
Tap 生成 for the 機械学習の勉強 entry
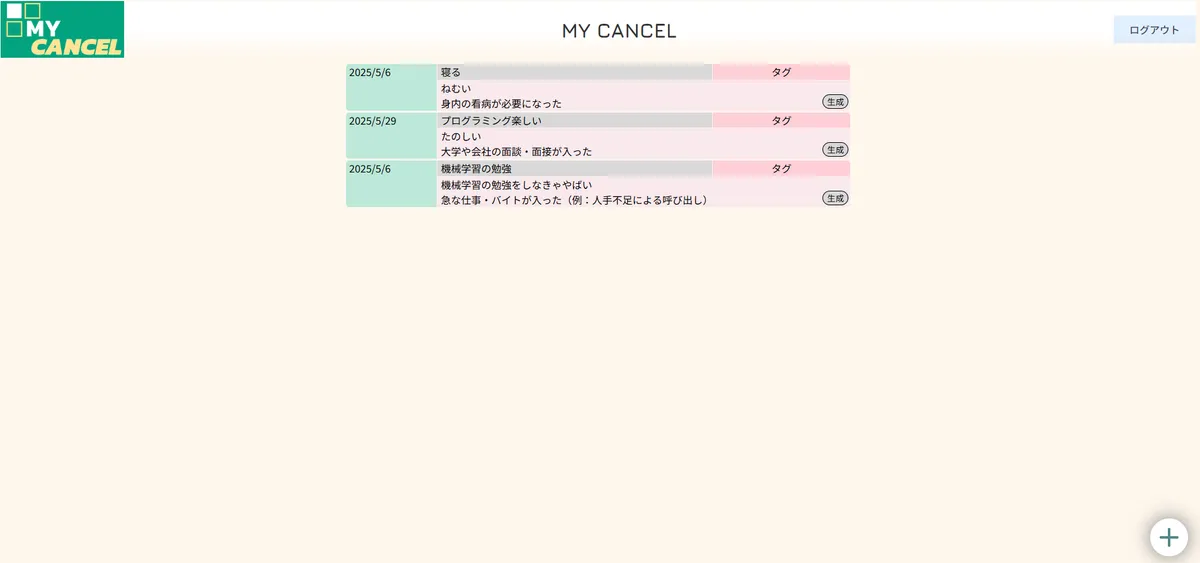click(835, 198)
